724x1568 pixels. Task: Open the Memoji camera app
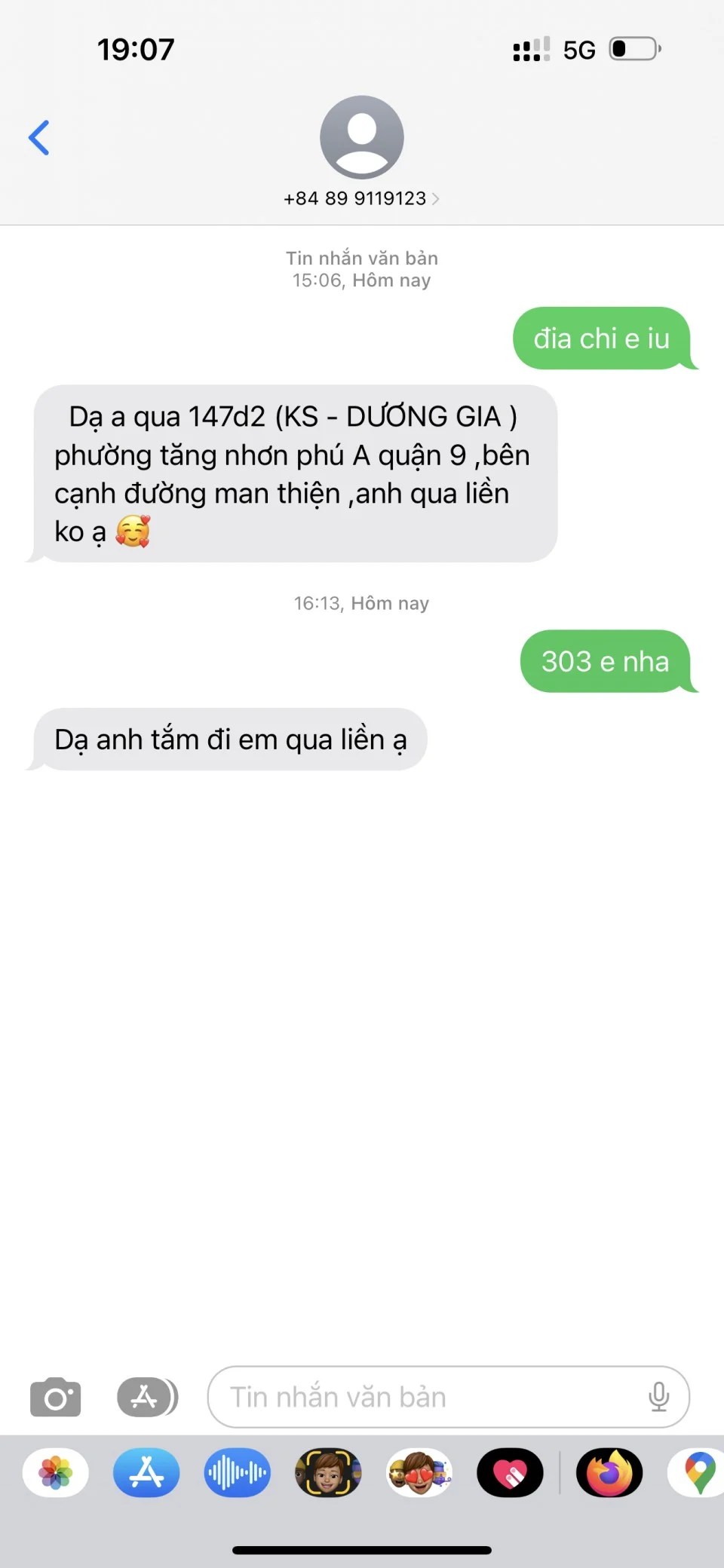click(328, 1472)
